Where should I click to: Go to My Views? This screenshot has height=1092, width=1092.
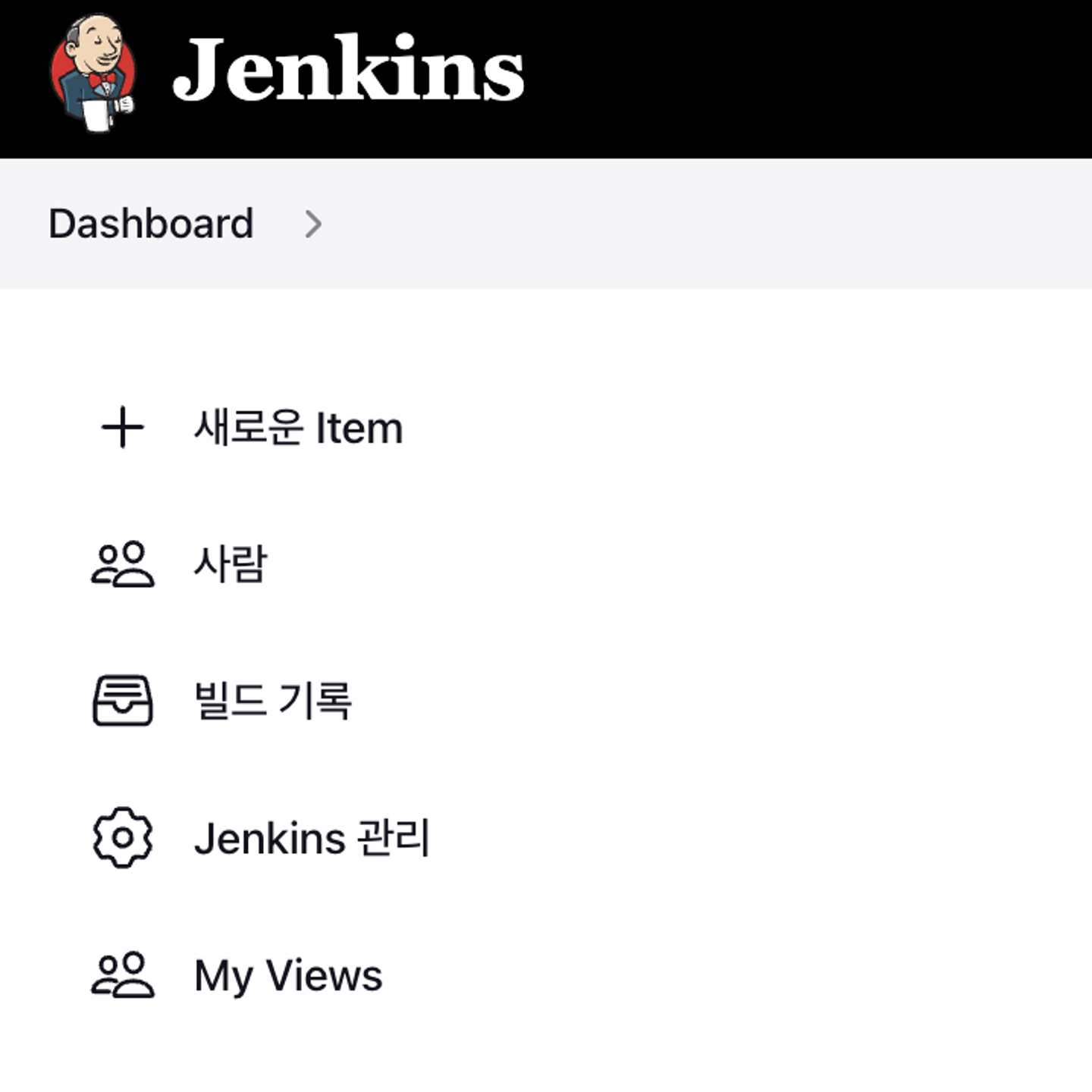point(288,975)
